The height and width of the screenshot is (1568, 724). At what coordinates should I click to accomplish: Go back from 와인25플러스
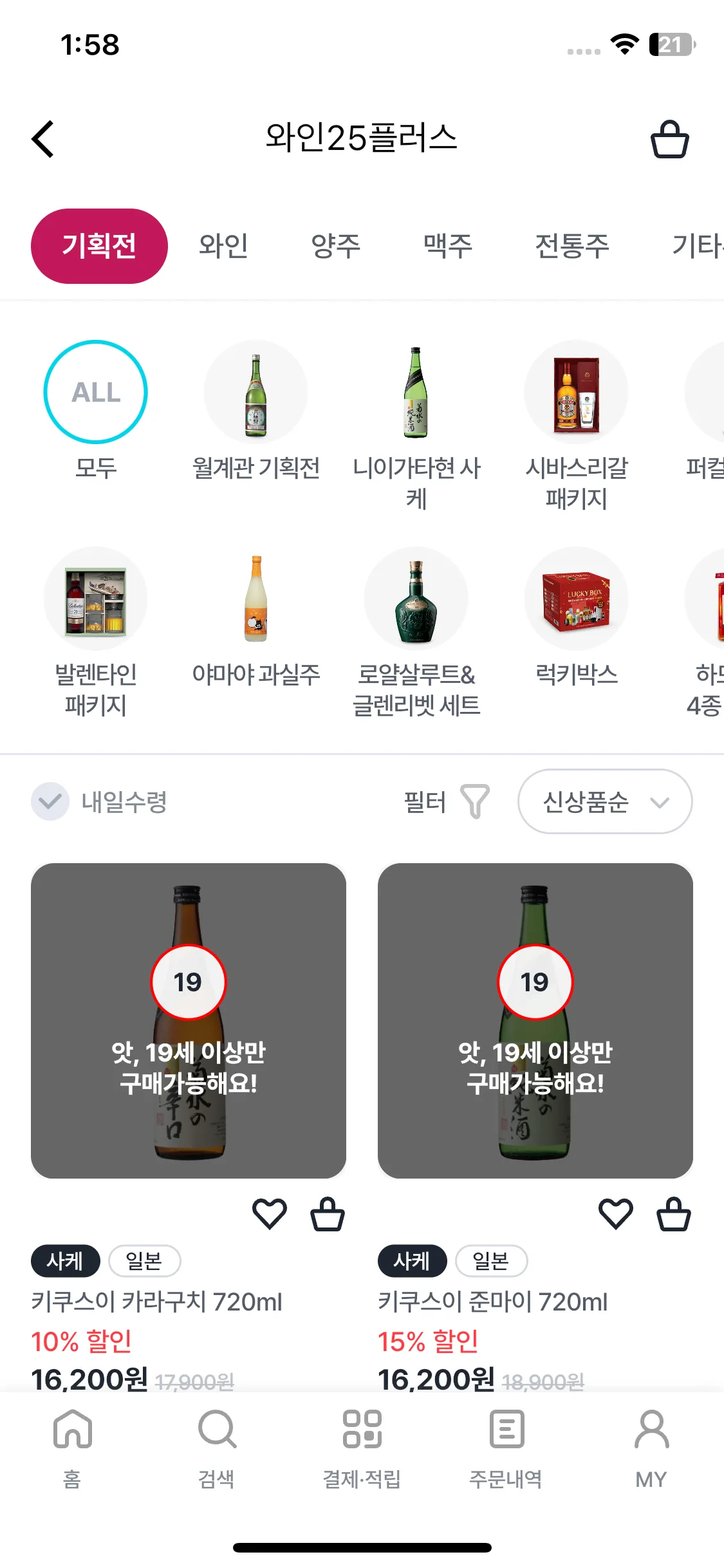point(43,139)
